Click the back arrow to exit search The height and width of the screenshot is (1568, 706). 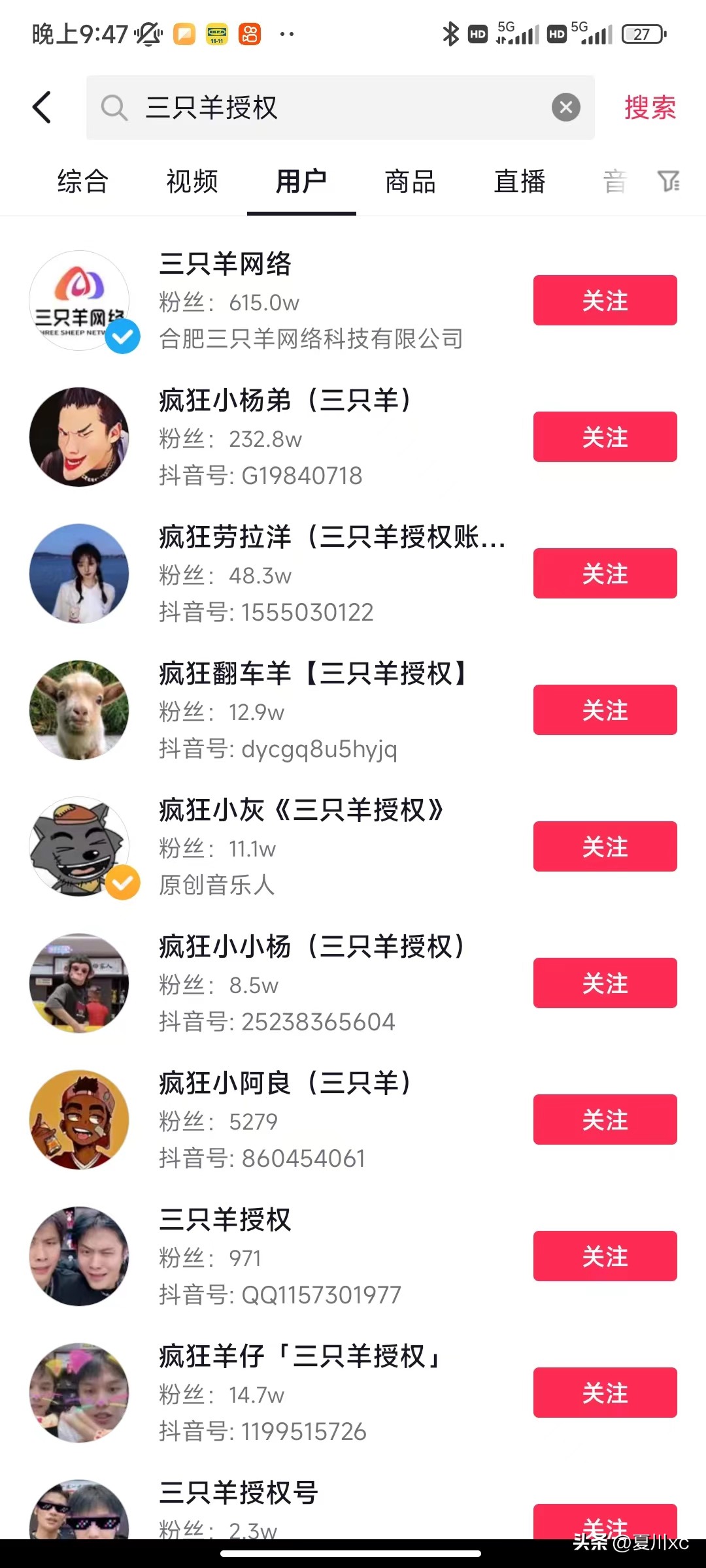42,107
